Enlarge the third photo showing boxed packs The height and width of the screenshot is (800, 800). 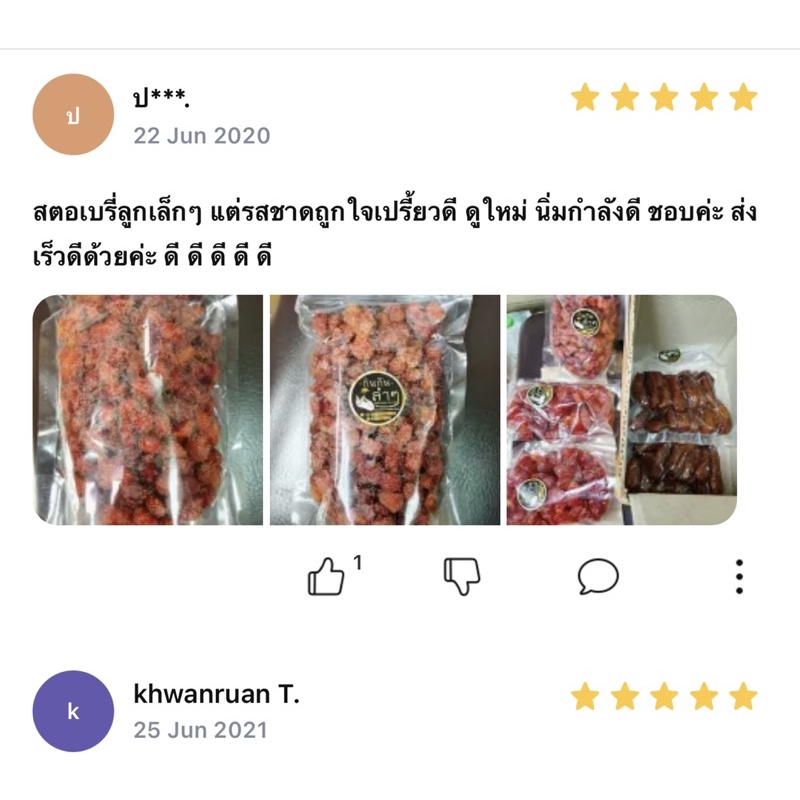[x=621, y=410]
